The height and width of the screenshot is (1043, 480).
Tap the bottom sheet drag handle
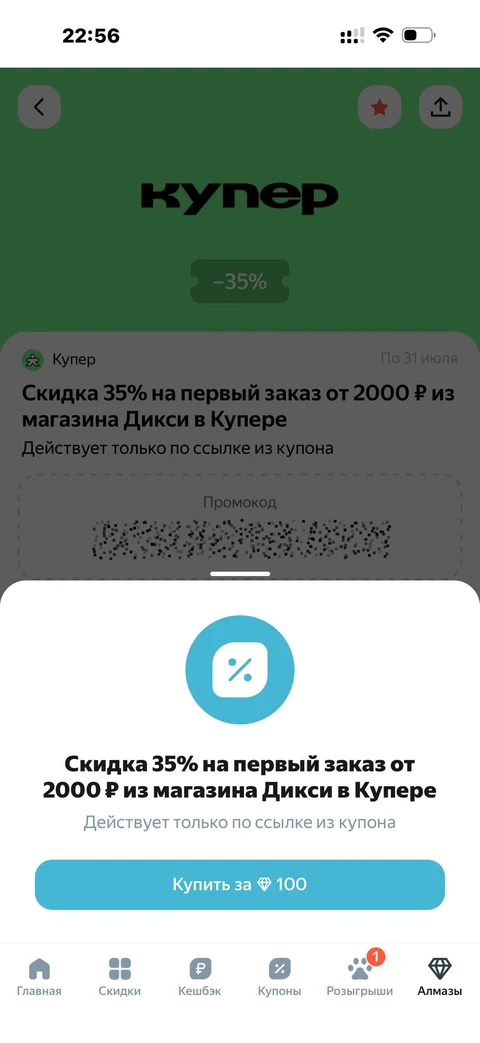[240, 573]
